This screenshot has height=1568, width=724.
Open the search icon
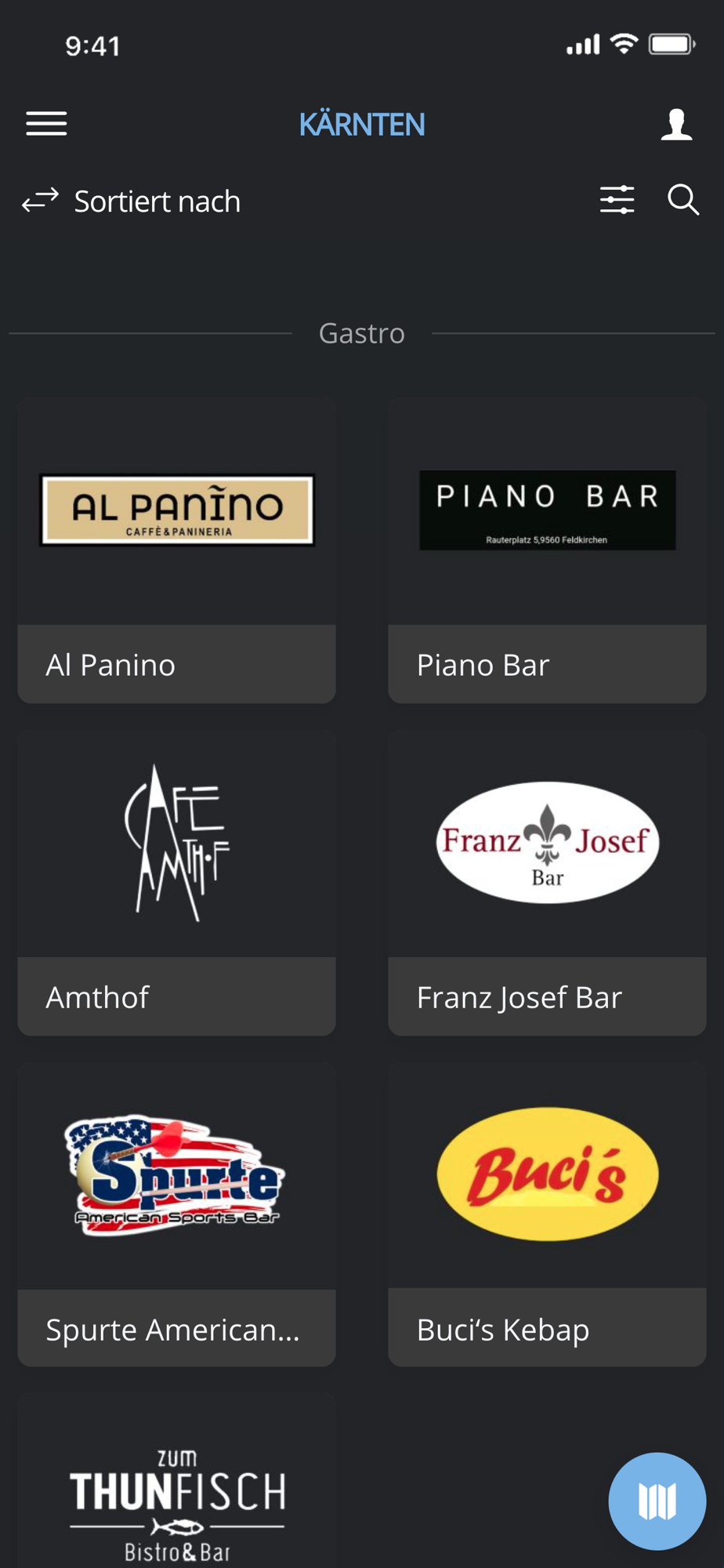coord(683,200)
